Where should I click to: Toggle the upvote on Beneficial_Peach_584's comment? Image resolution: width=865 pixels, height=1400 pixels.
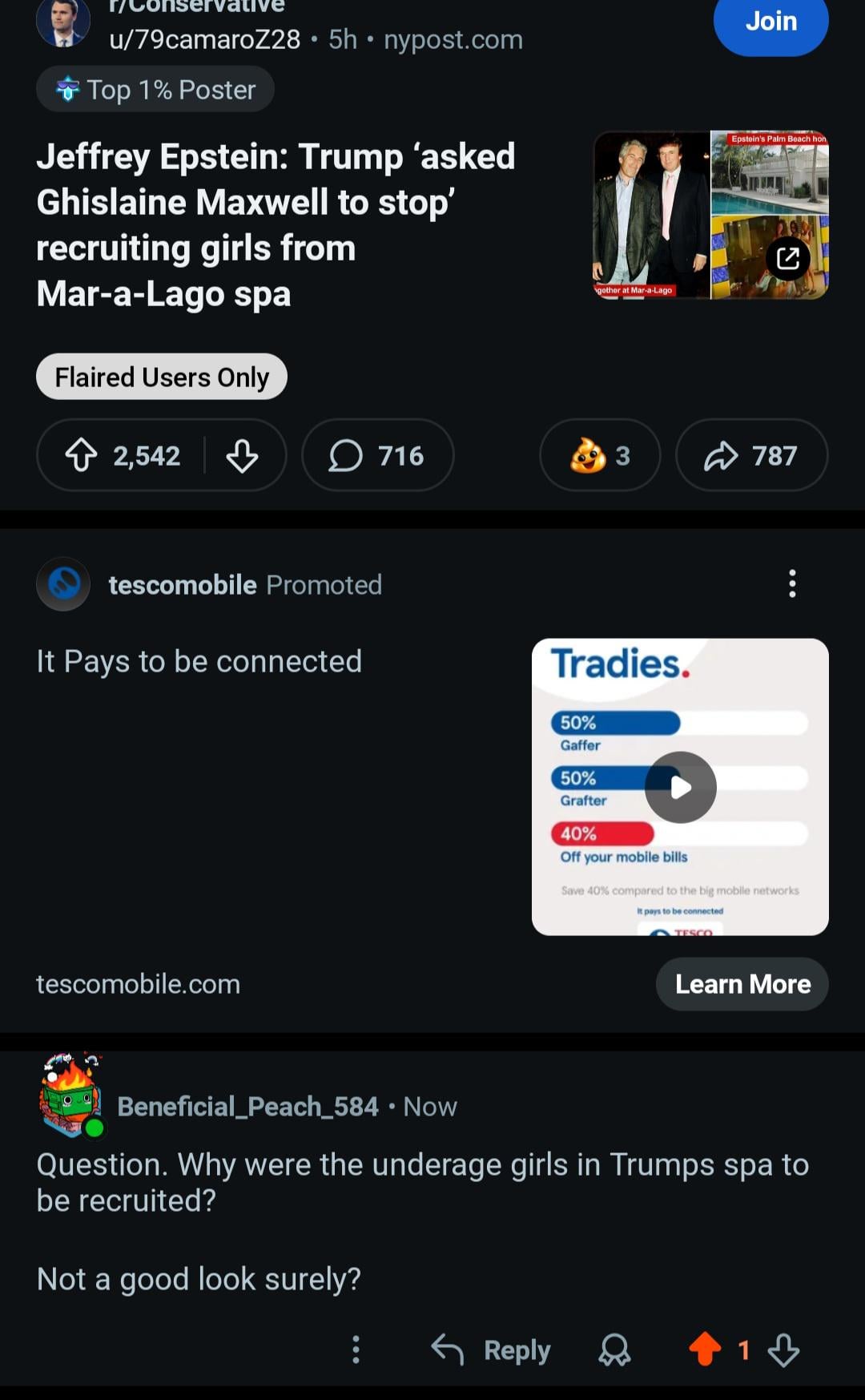click(x=705, y=1349)
